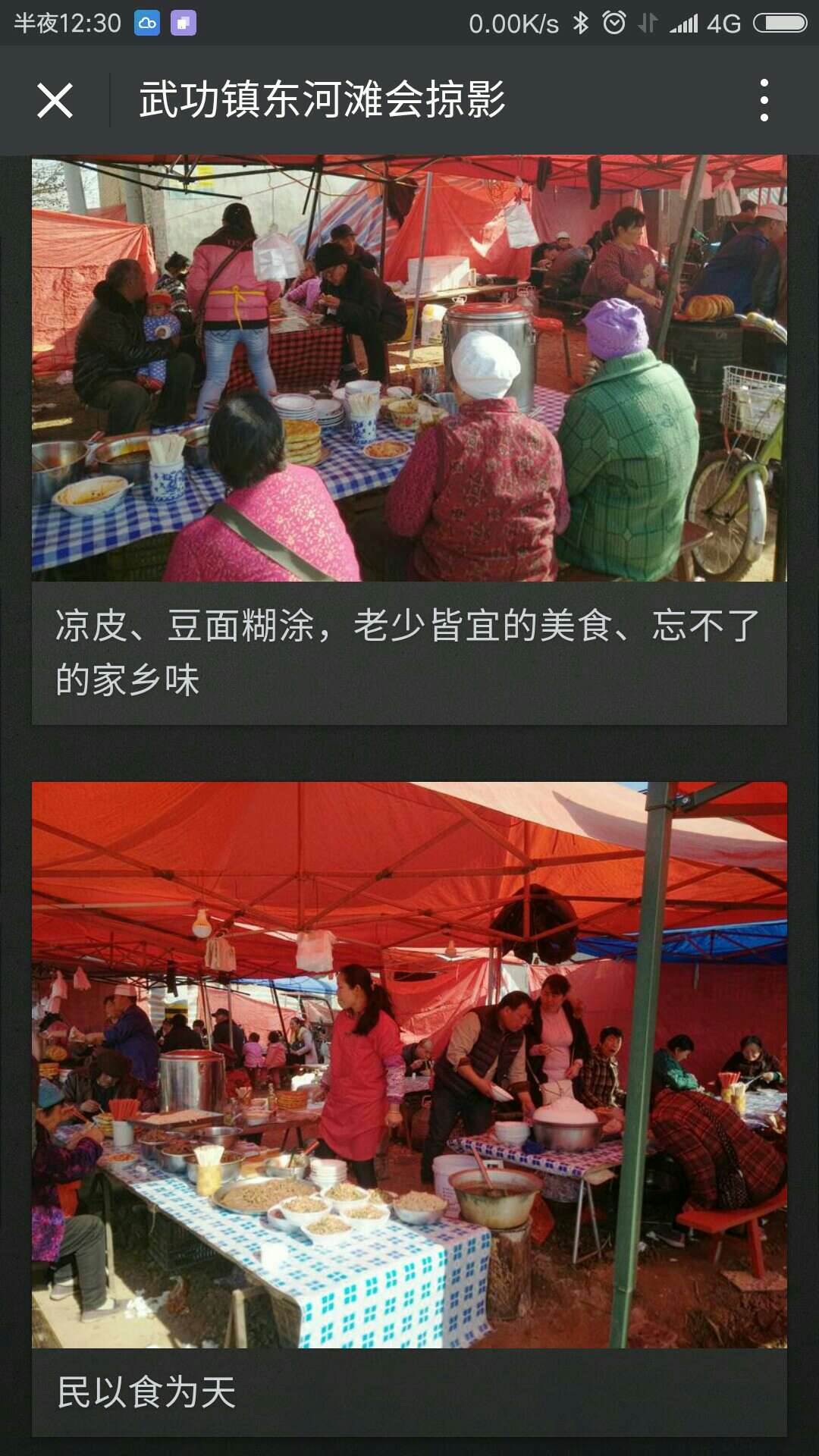The width and height of the screenshot is (819, 1456).
Task: View the photo captioned 凉皮、豆面糊涂
Action: (409, 369)
